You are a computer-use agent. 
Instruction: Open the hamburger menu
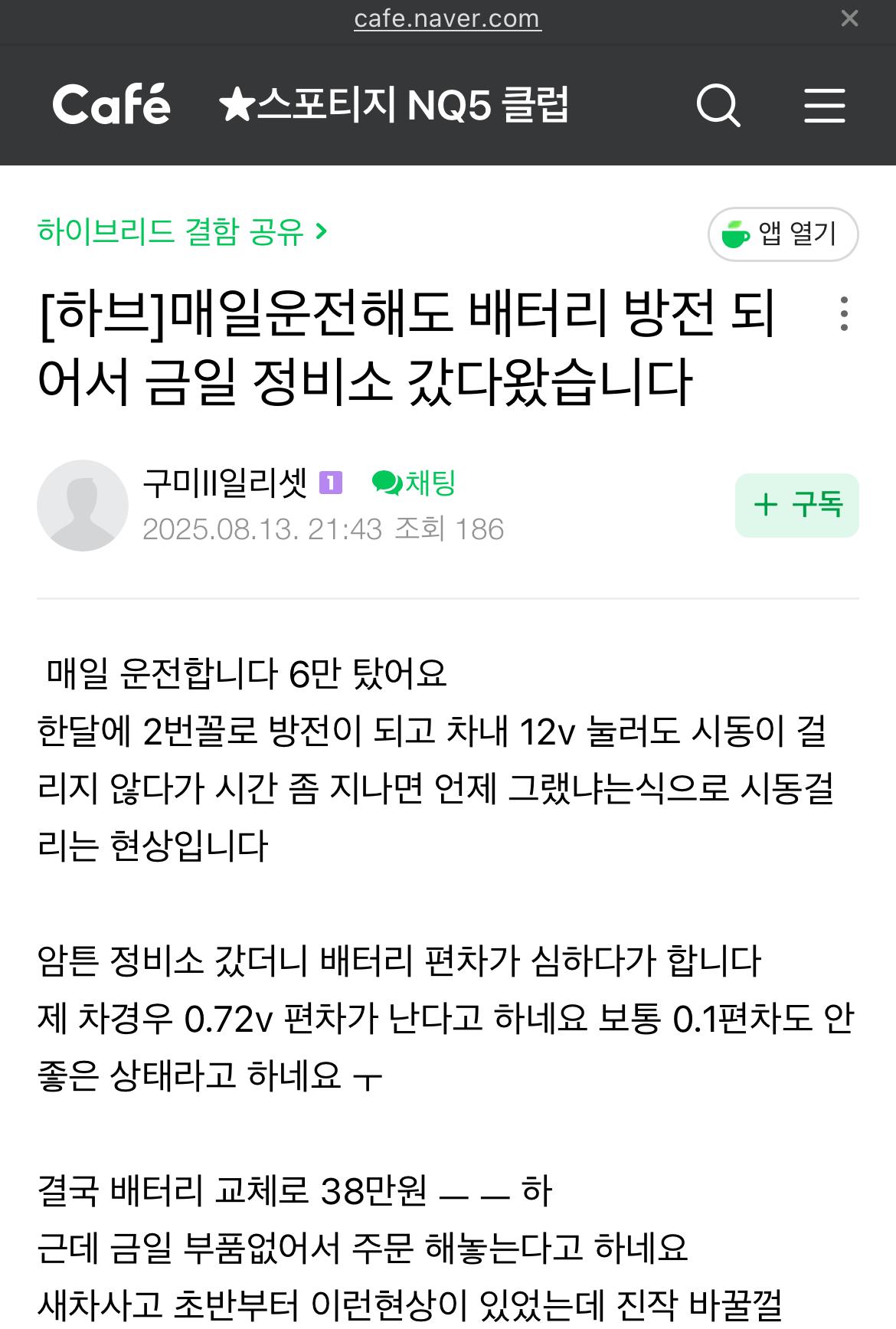point(824,106)
